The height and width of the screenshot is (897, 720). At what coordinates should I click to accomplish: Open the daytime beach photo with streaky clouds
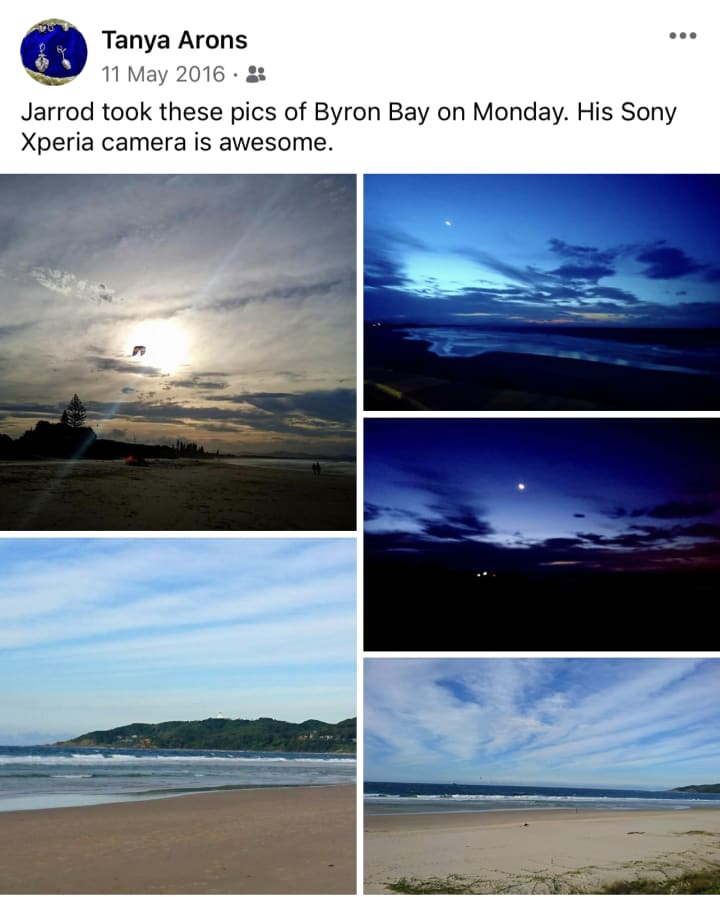(541, 775)
